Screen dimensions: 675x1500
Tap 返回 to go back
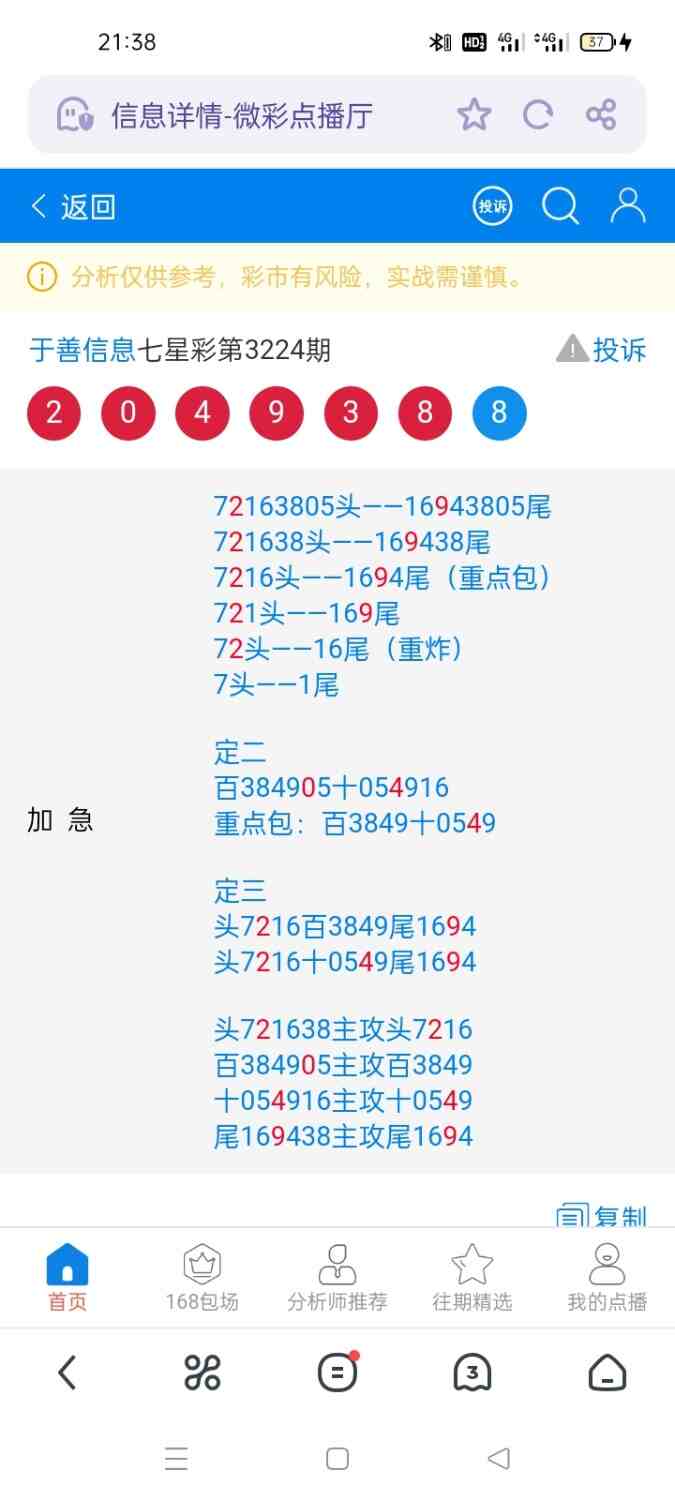coord(74,207)
